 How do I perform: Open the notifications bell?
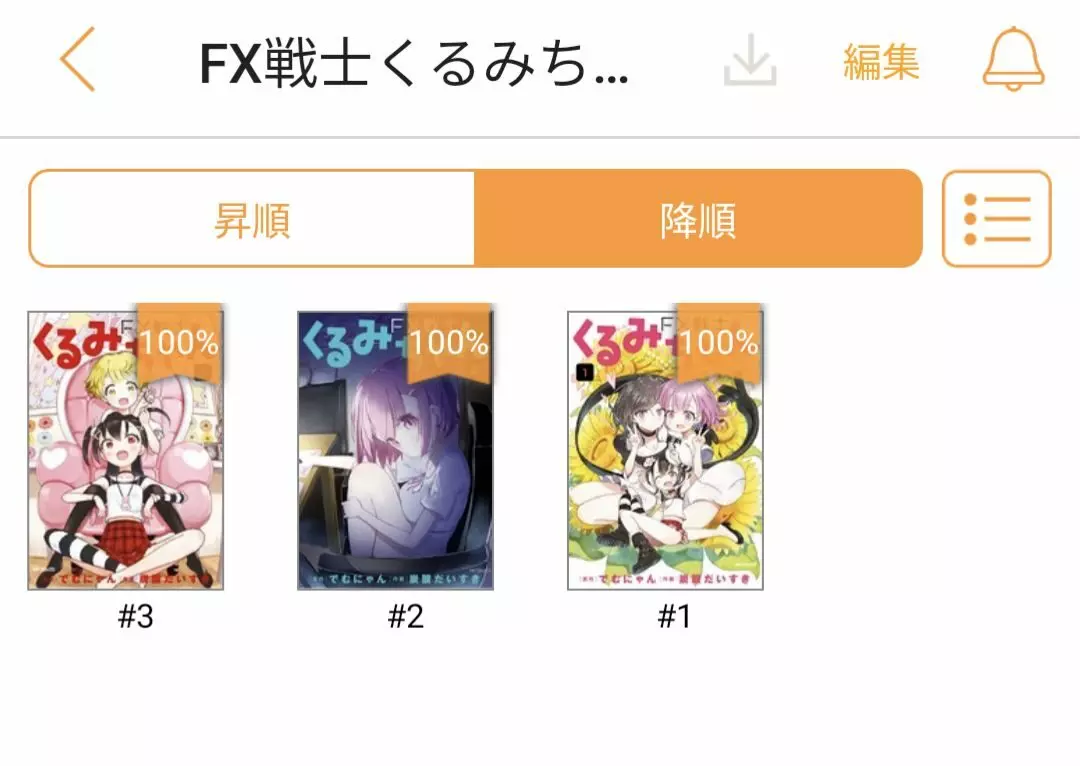click(x=1012, y=60)
